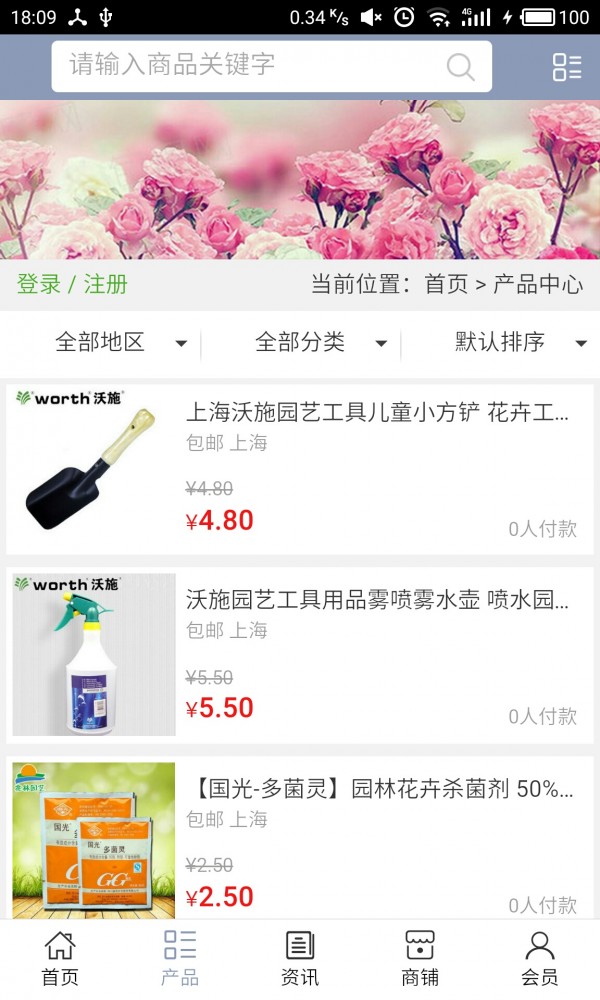The image size is (600, 1000).
Task: Expand the 全部分类 category dropdown
Action: point(320,343)
